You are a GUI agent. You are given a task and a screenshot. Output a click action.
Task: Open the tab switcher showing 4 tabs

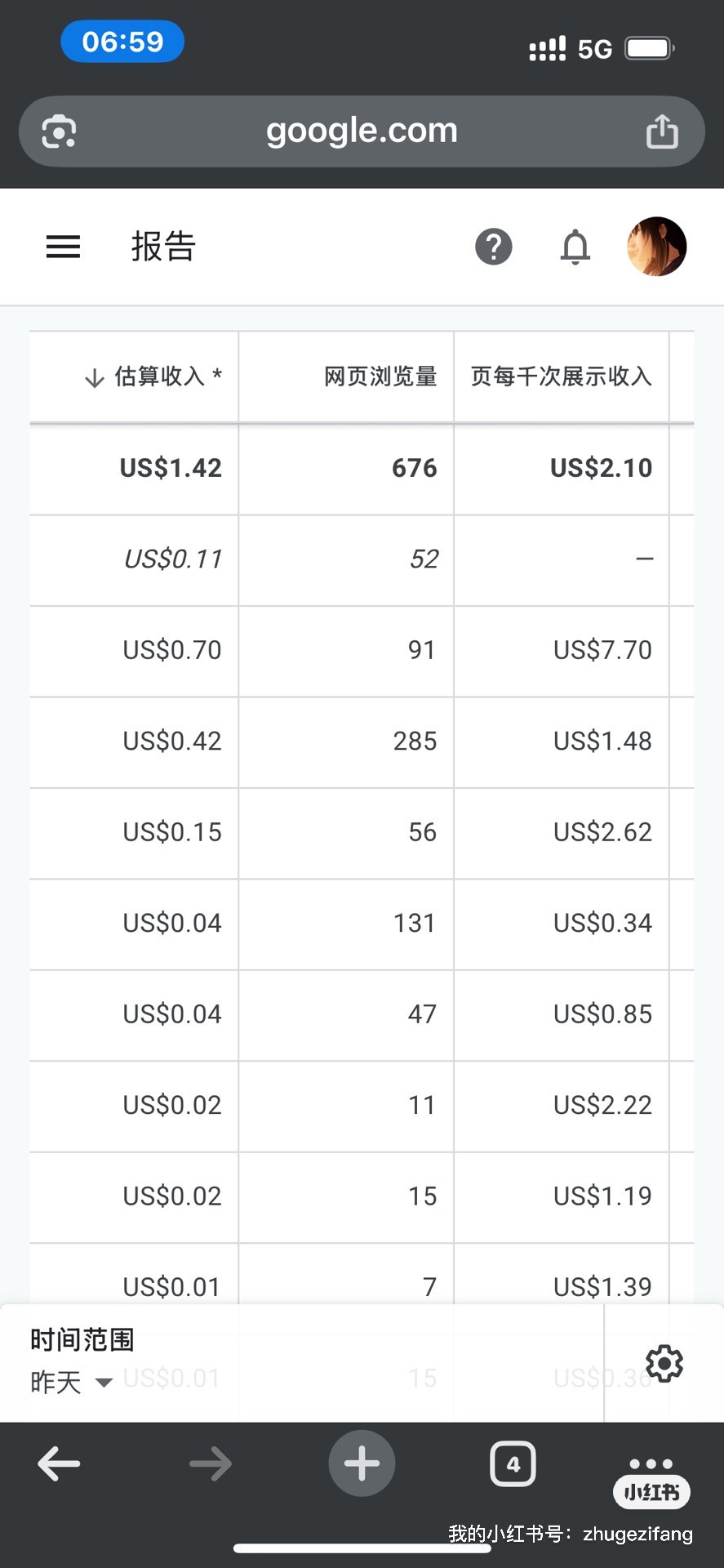click(x=513, y=1464)
